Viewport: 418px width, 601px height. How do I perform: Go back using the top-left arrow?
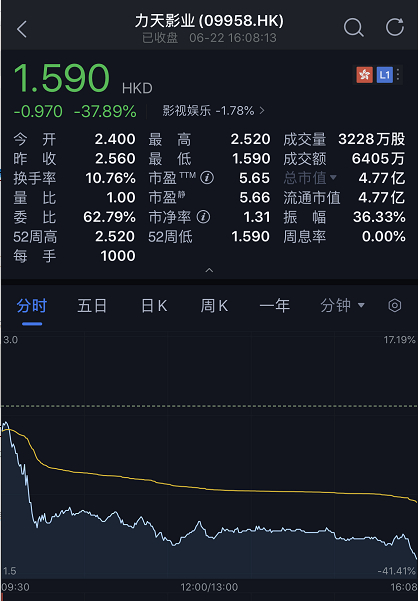click(22, 29)
